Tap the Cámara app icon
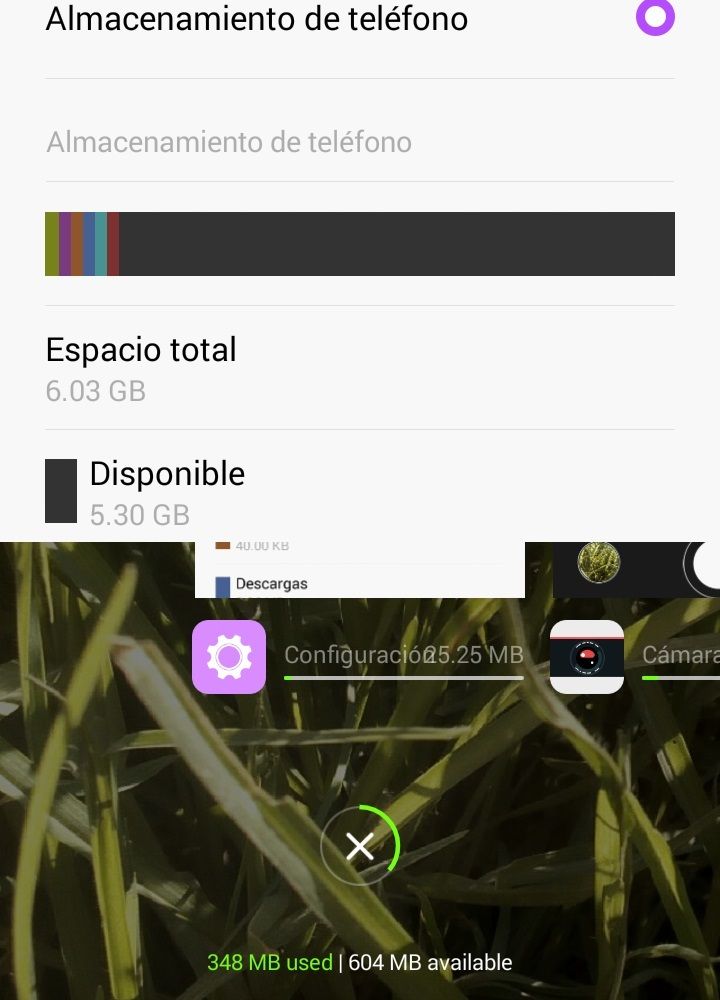 coord(587,657)
